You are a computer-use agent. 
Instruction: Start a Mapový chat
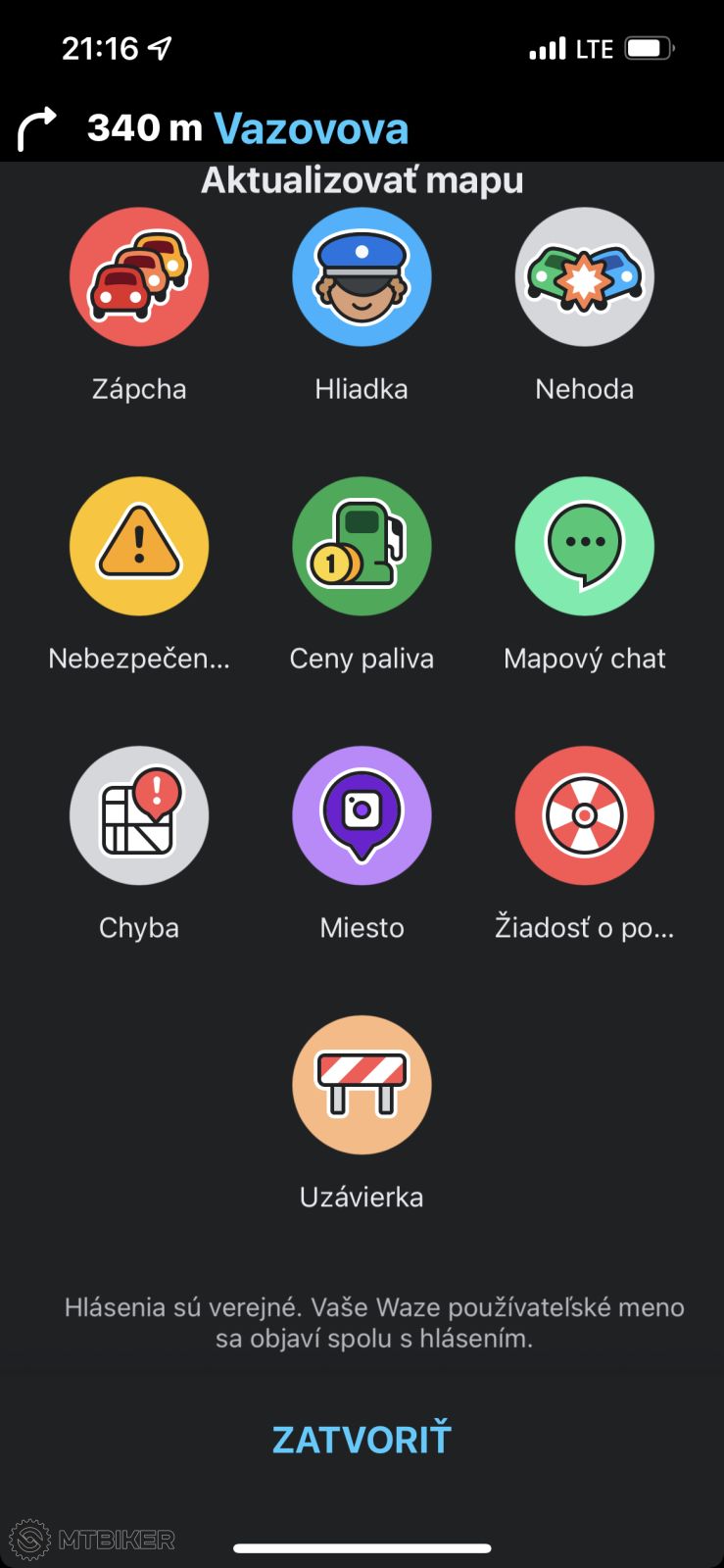point(584,547)
